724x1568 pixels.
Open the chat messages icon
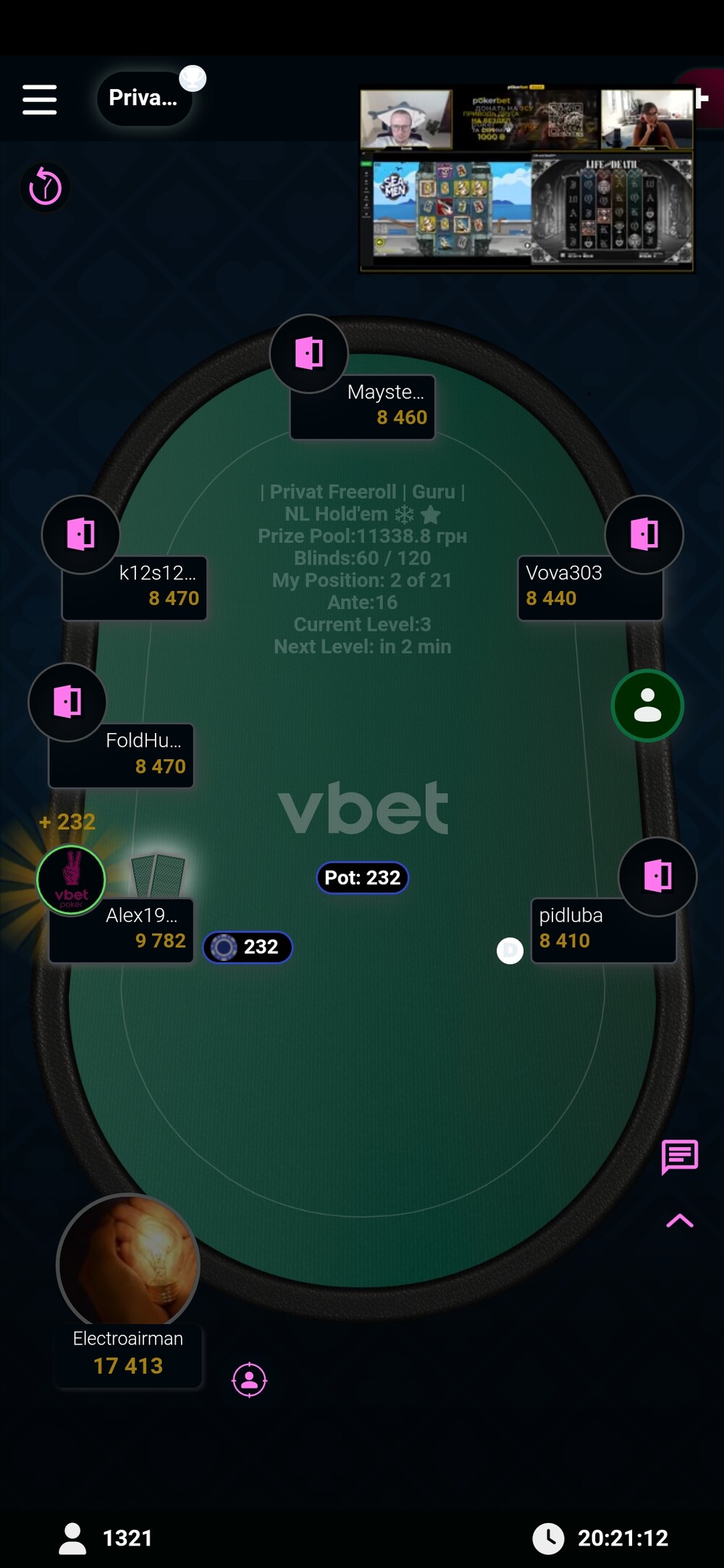pyautogui.click(x=680, y=1157)
